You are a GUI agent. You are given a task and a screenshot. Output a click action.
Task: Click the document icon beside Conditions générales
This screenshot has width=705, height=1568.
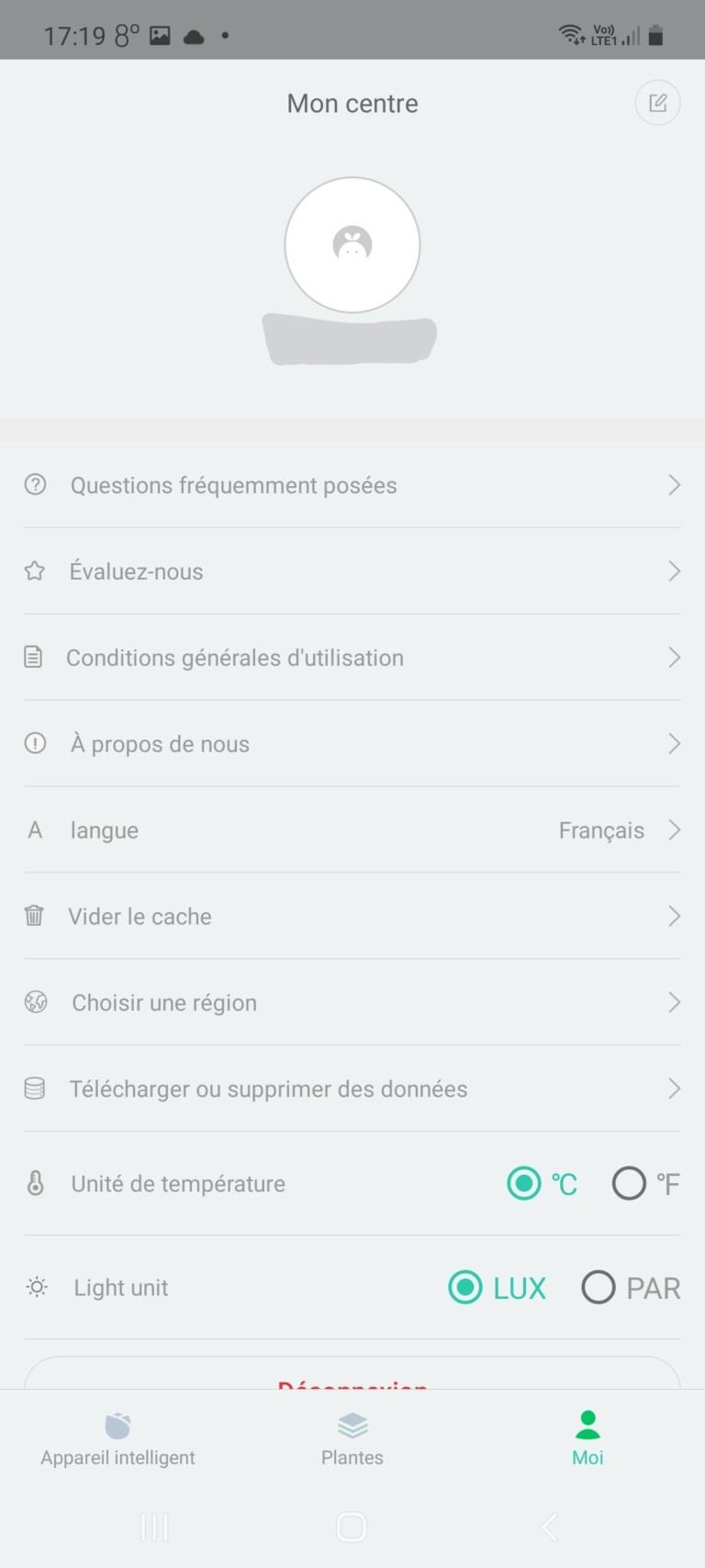[x=34, y=657]
